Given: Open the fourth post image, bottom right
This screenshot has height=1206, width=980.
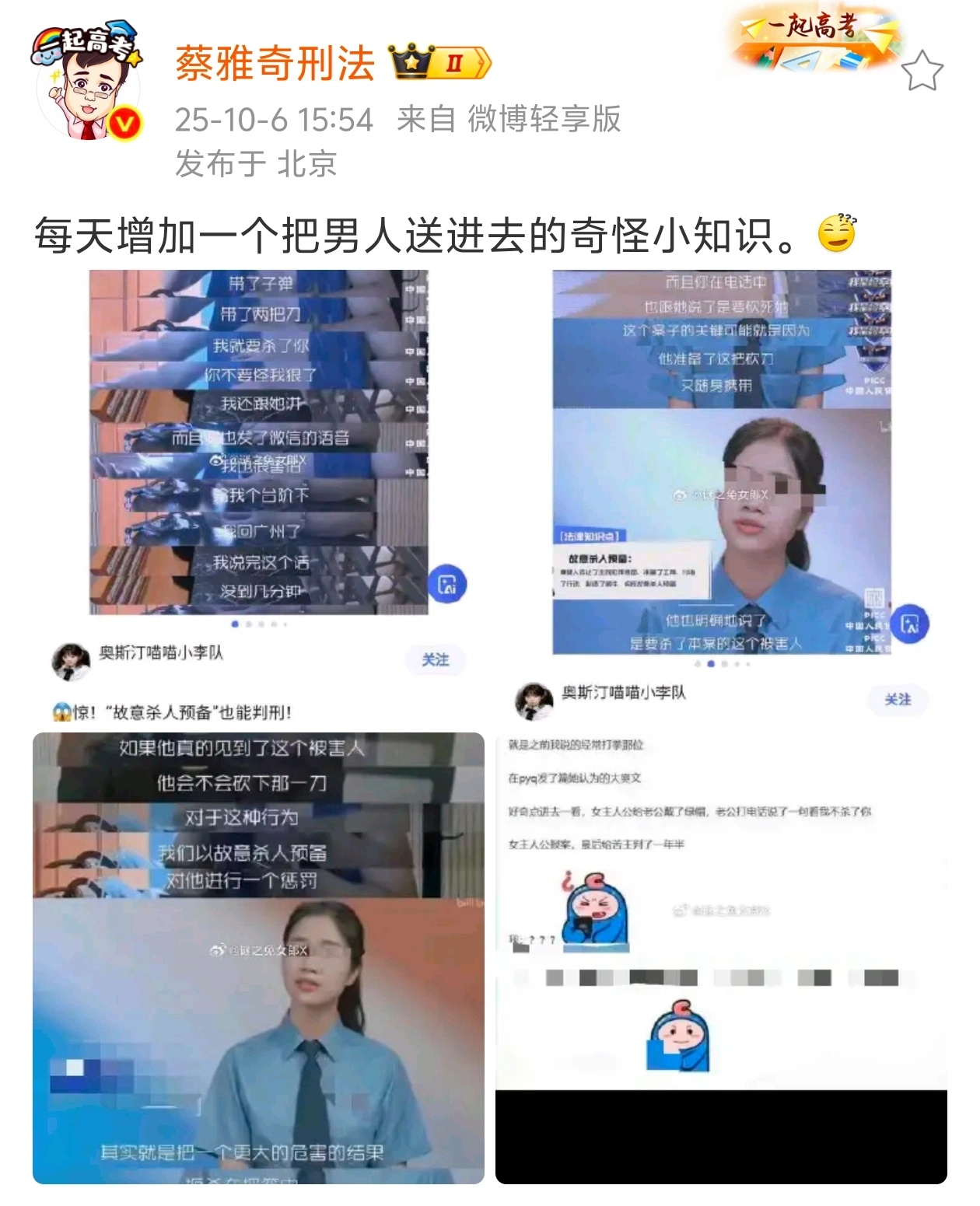Looking at the screenshot, I should click(x=721, y=958).
